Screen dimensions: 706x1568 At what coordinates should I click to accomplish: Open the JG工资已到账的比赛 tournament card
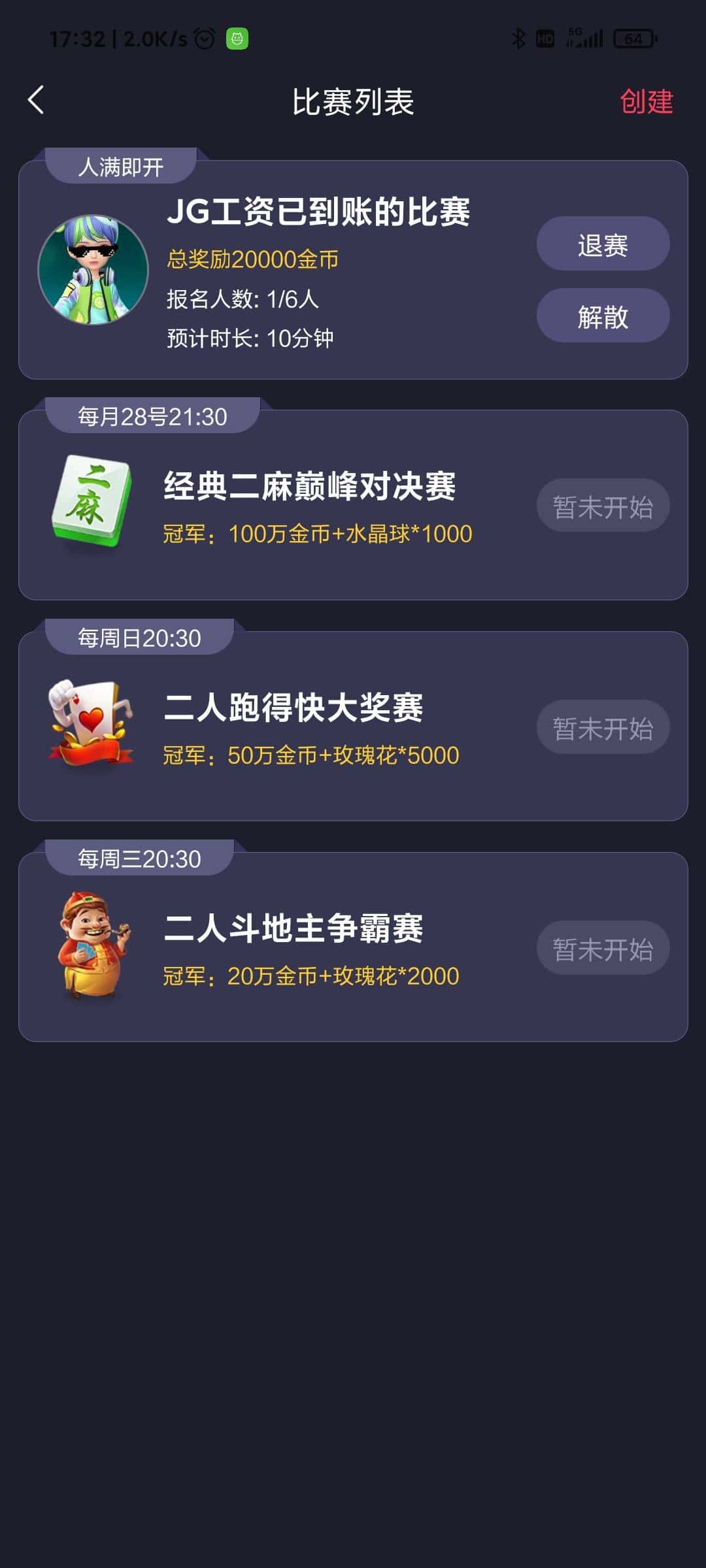coord(353,261)
